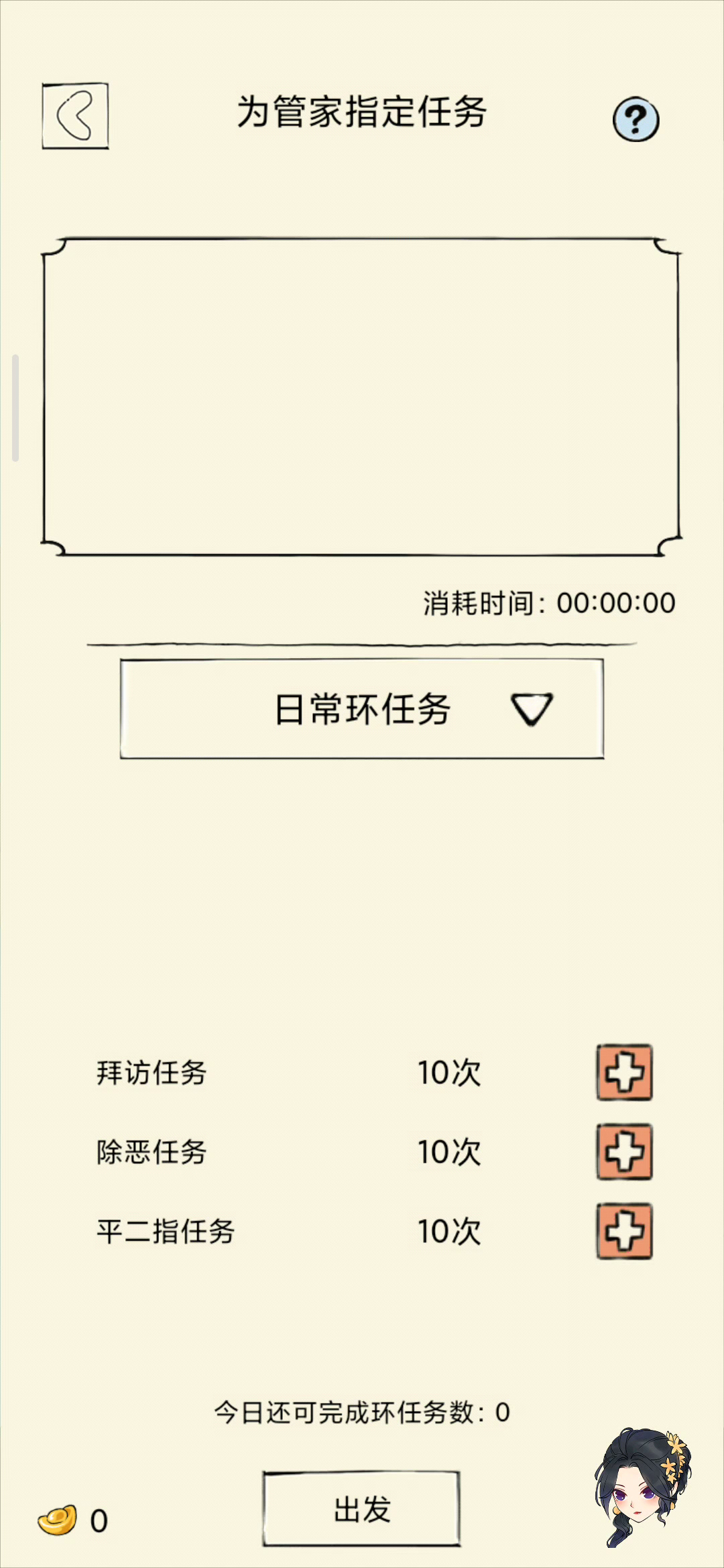The width and height of the screenshot is (724, 1568).
Task: Expand the 日常环任务 dropdown
Action: (x=362, y=709)
